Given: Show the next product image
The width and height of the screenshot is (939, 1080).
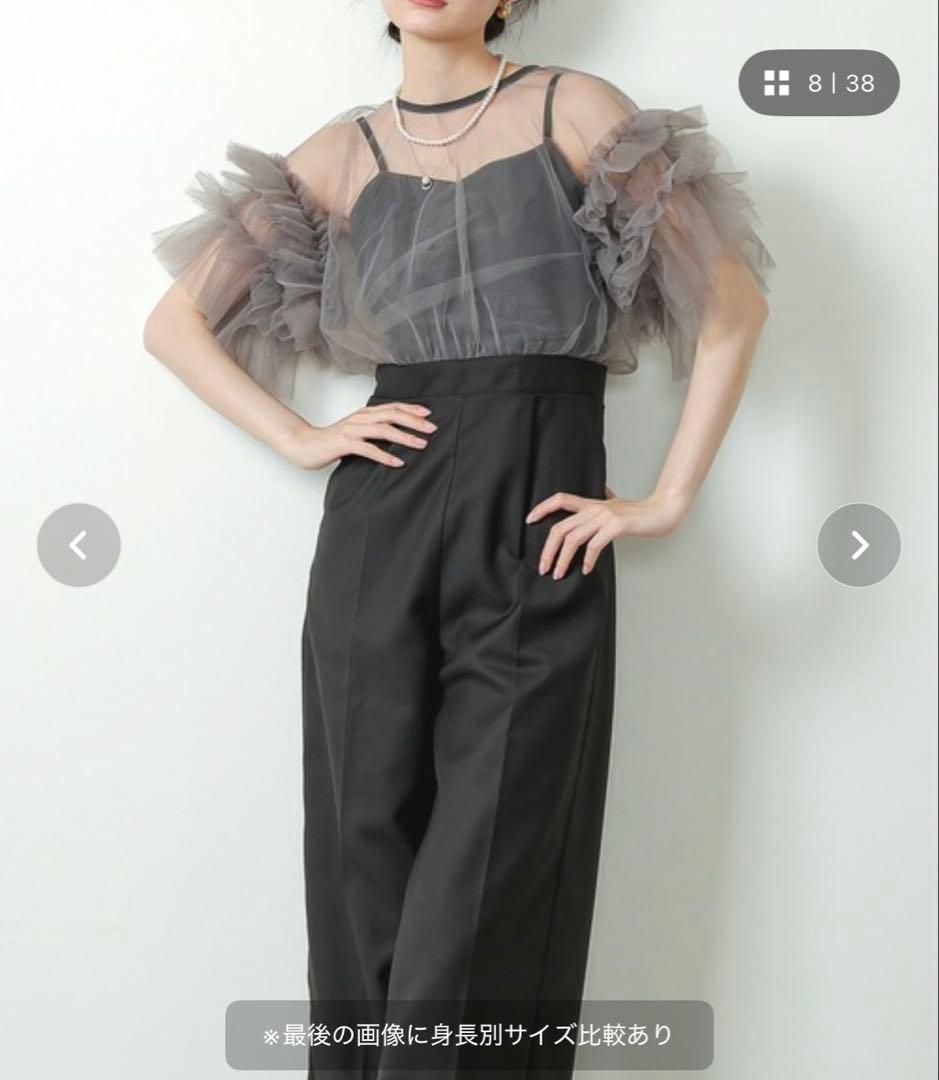Looking at the screenshot, I should click(x=859, y=545).
